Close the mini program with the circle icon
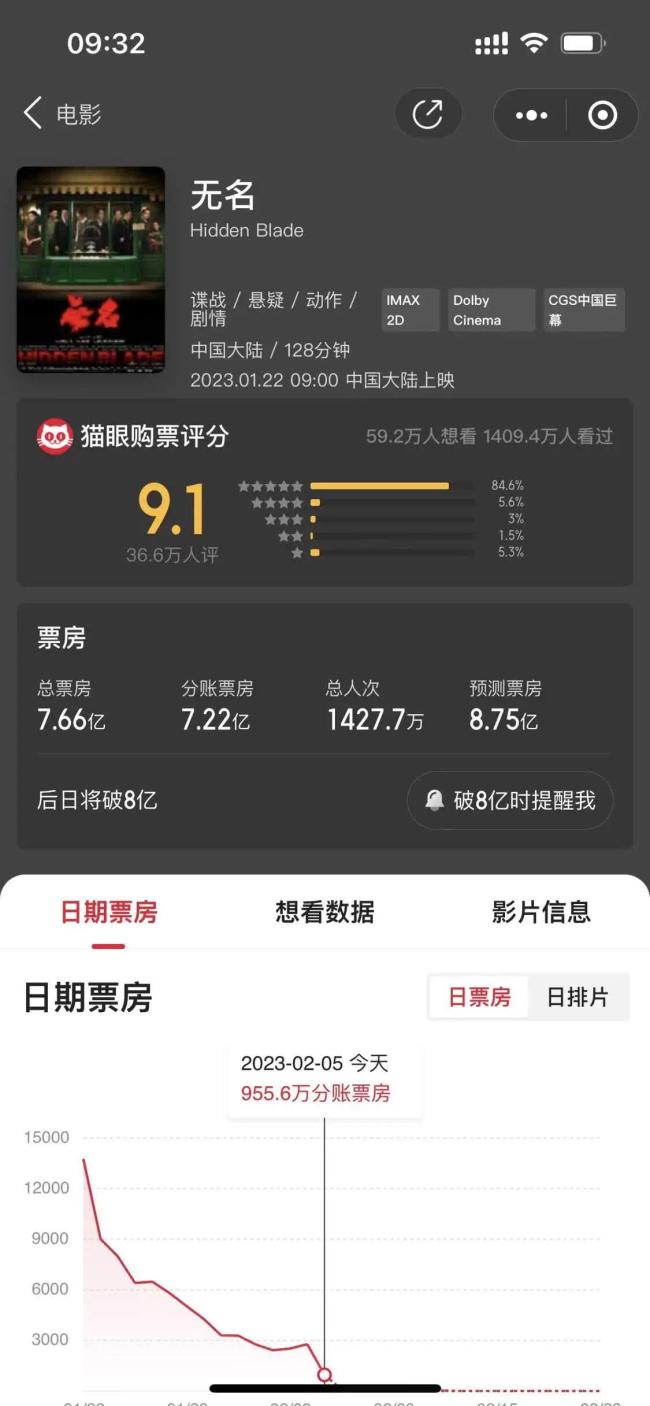This screenshot has height=1406, width=650. click(x=602, y=115)
